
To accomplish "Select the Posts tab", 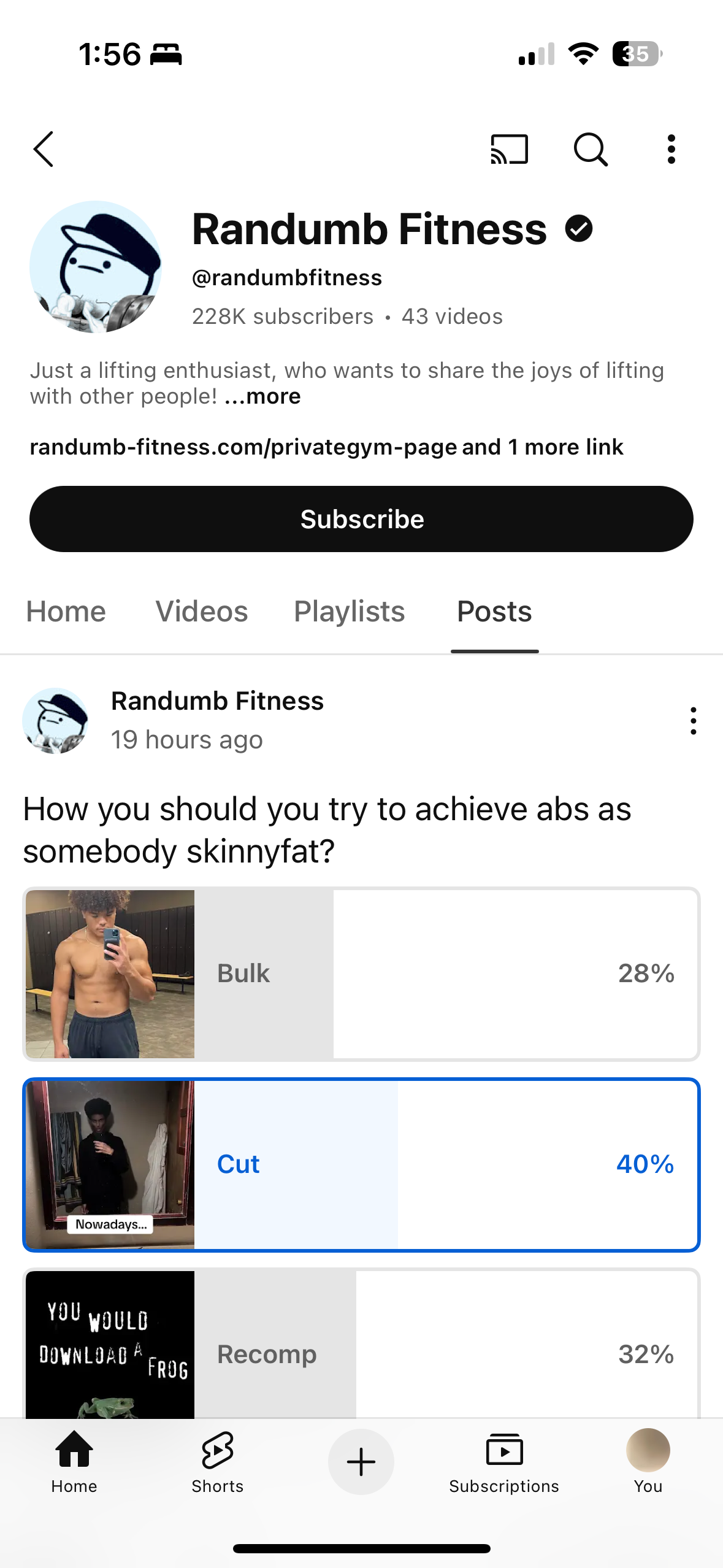I will pos(494,611).
